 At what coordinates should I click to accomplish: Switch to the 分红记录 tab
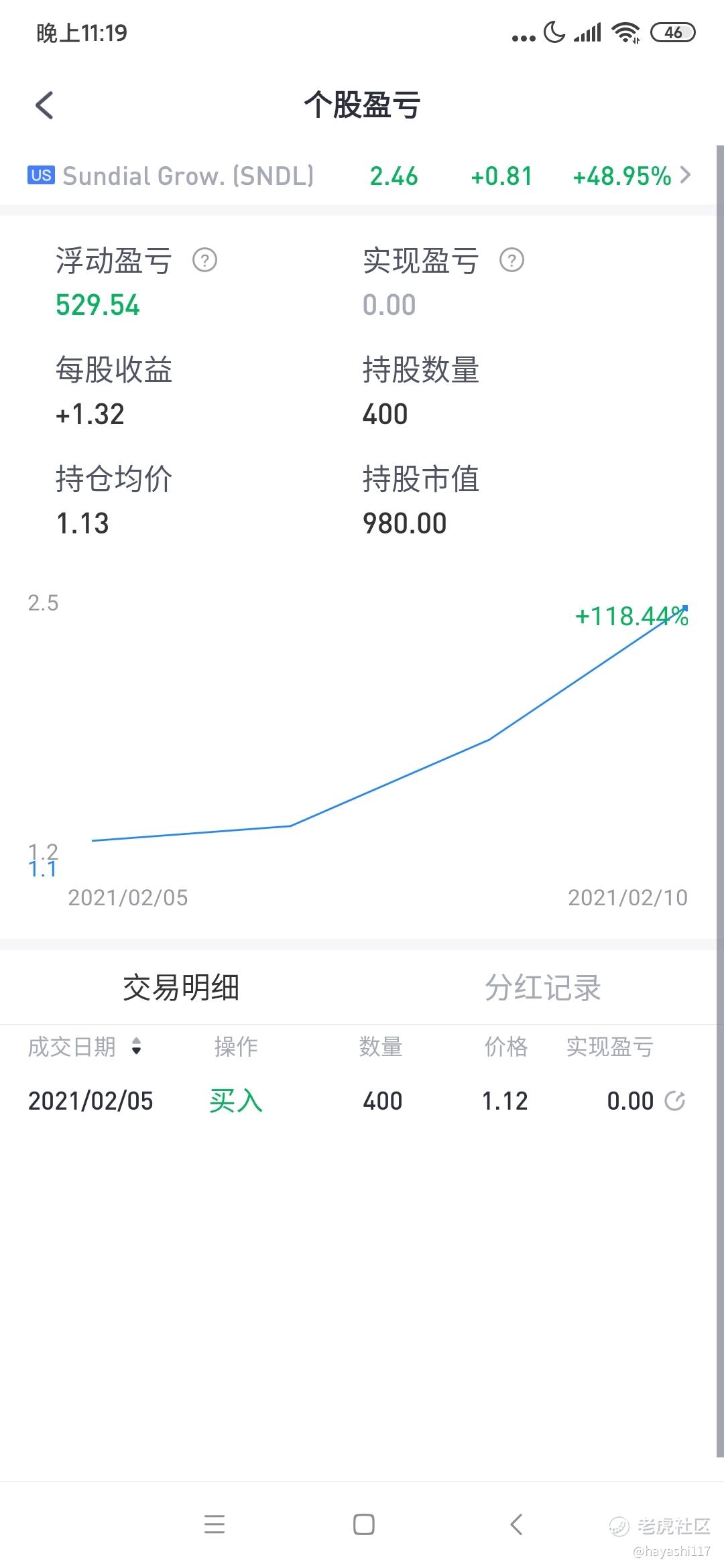click(x=542, y=987)
